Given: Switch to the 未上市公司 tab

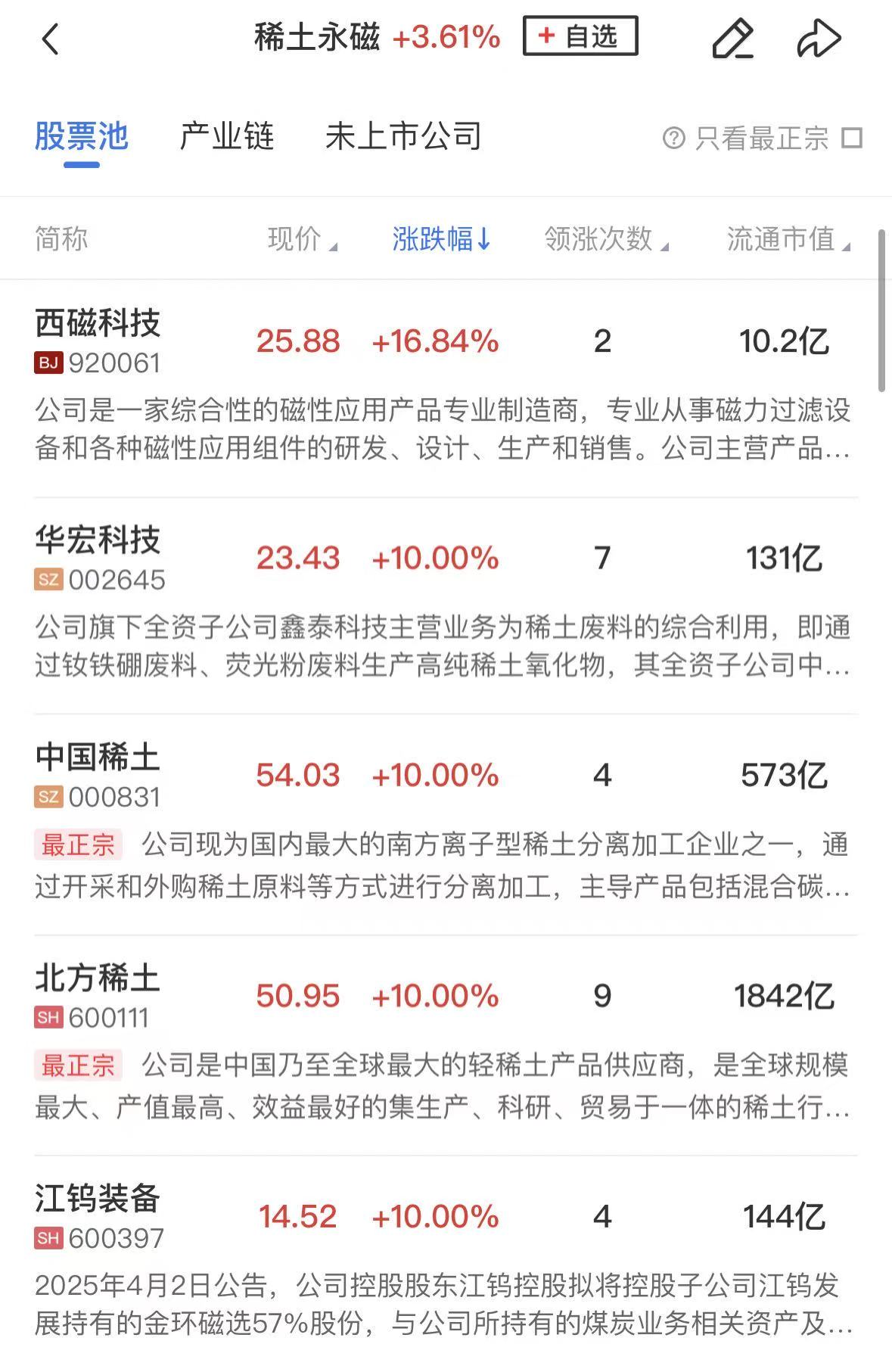Looking at the screenshot, I should (x=403, y=137).
